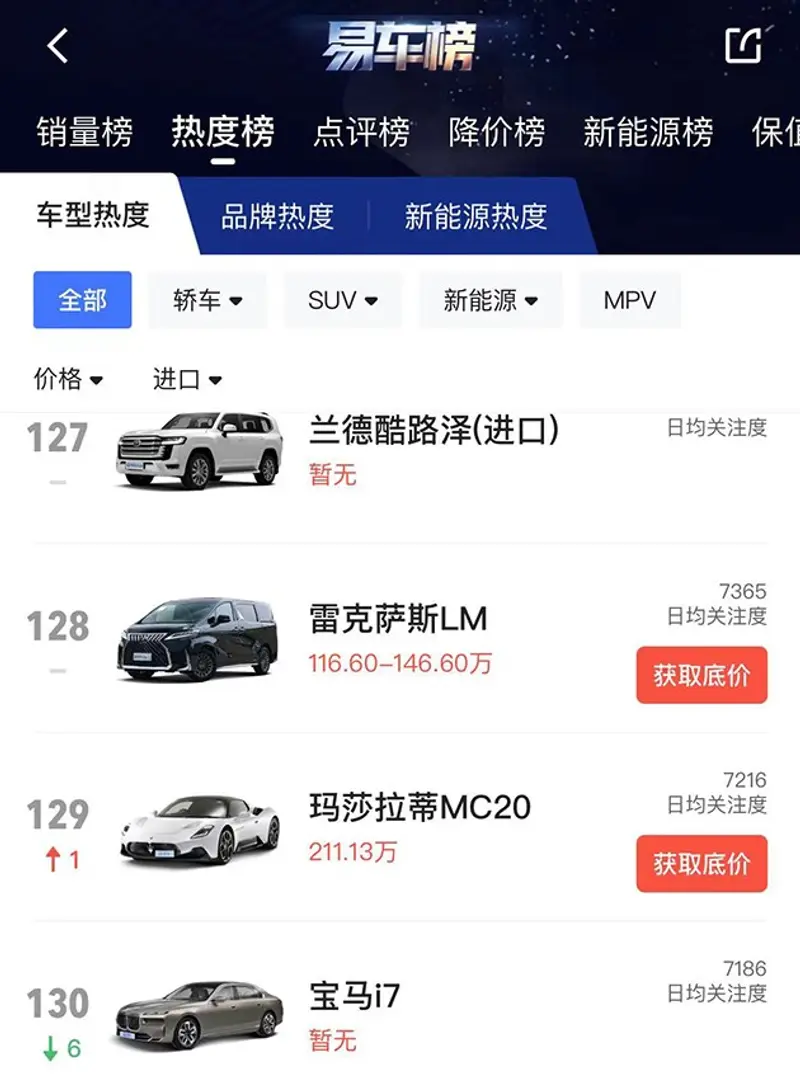This screenshot has width=800, height=1091.
Task: Expand the 新能源 filter dropdown
Action: tap(491, 300)
